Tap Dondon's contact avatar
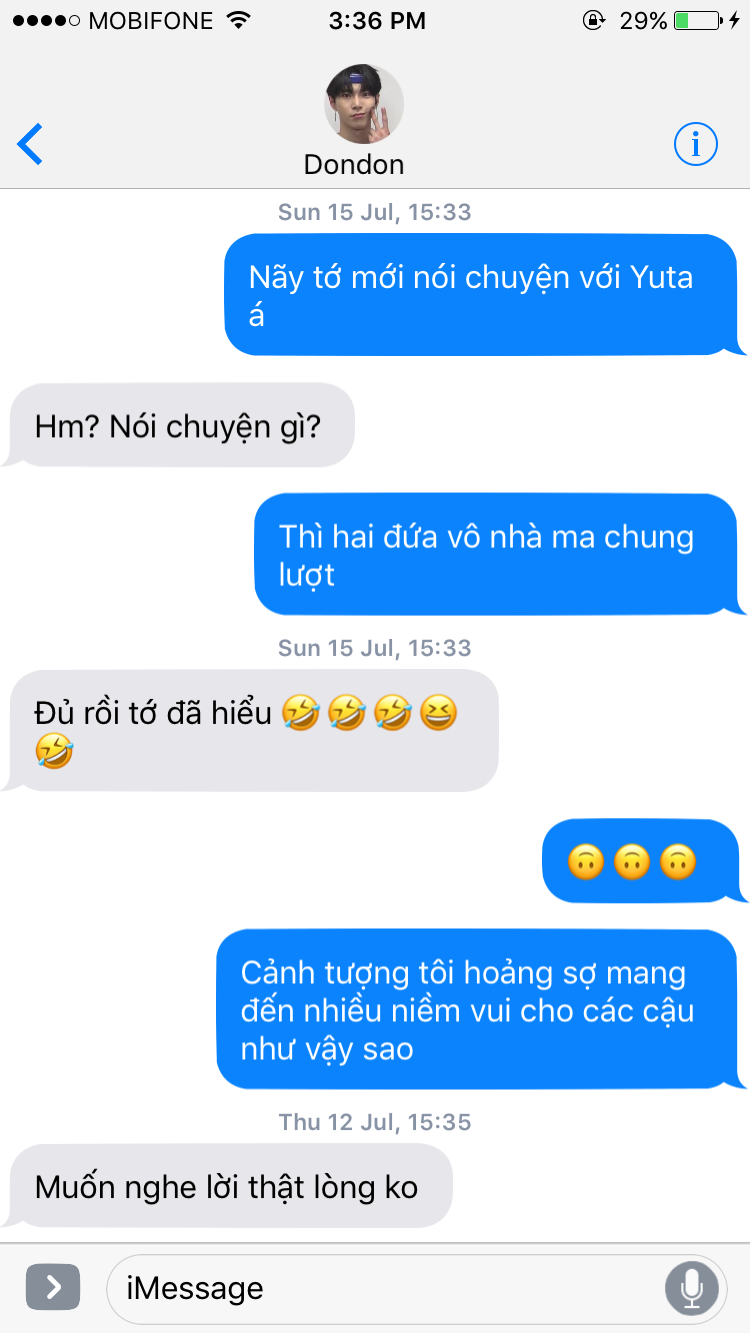750x1334 pixels. [x=364, y=104]
